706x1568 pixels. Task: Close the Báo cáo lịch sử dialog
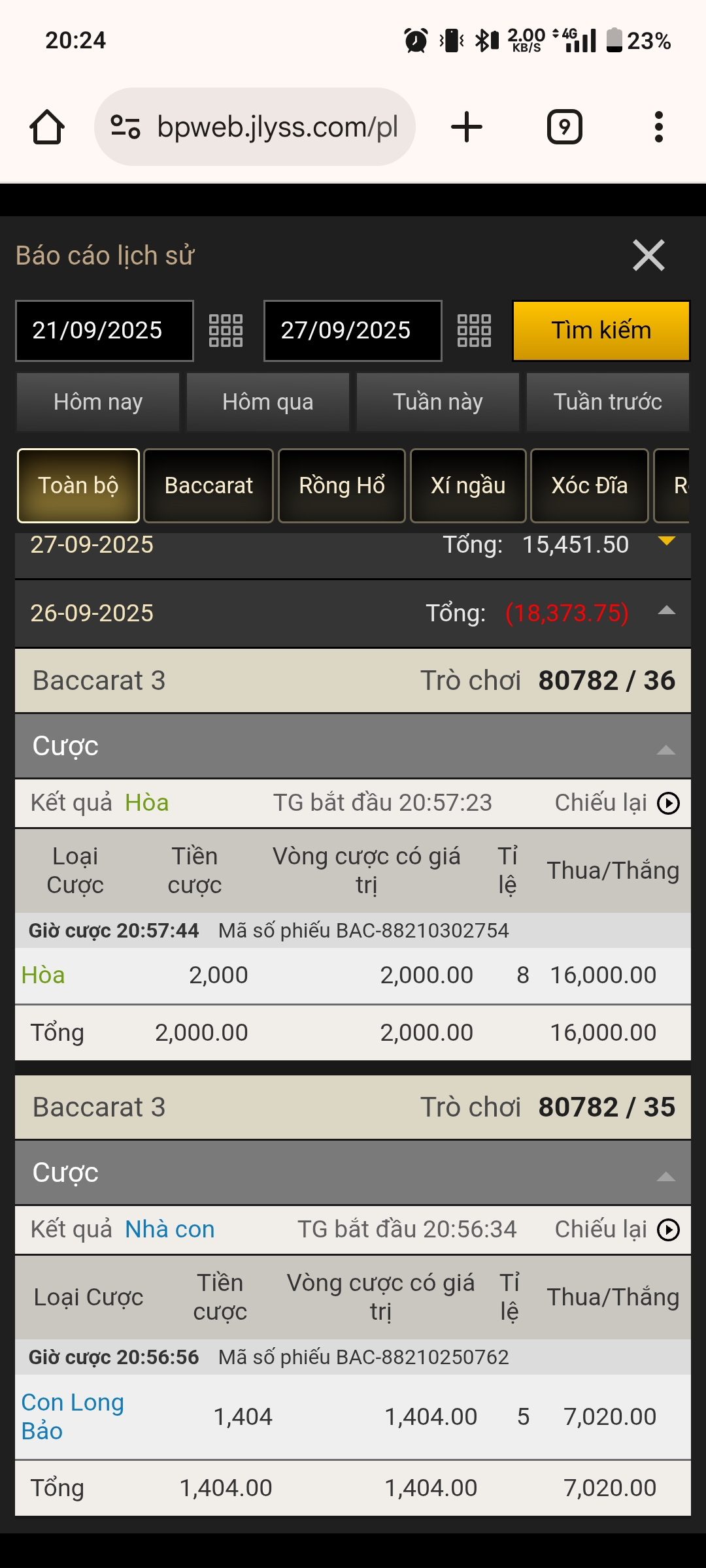648,255
